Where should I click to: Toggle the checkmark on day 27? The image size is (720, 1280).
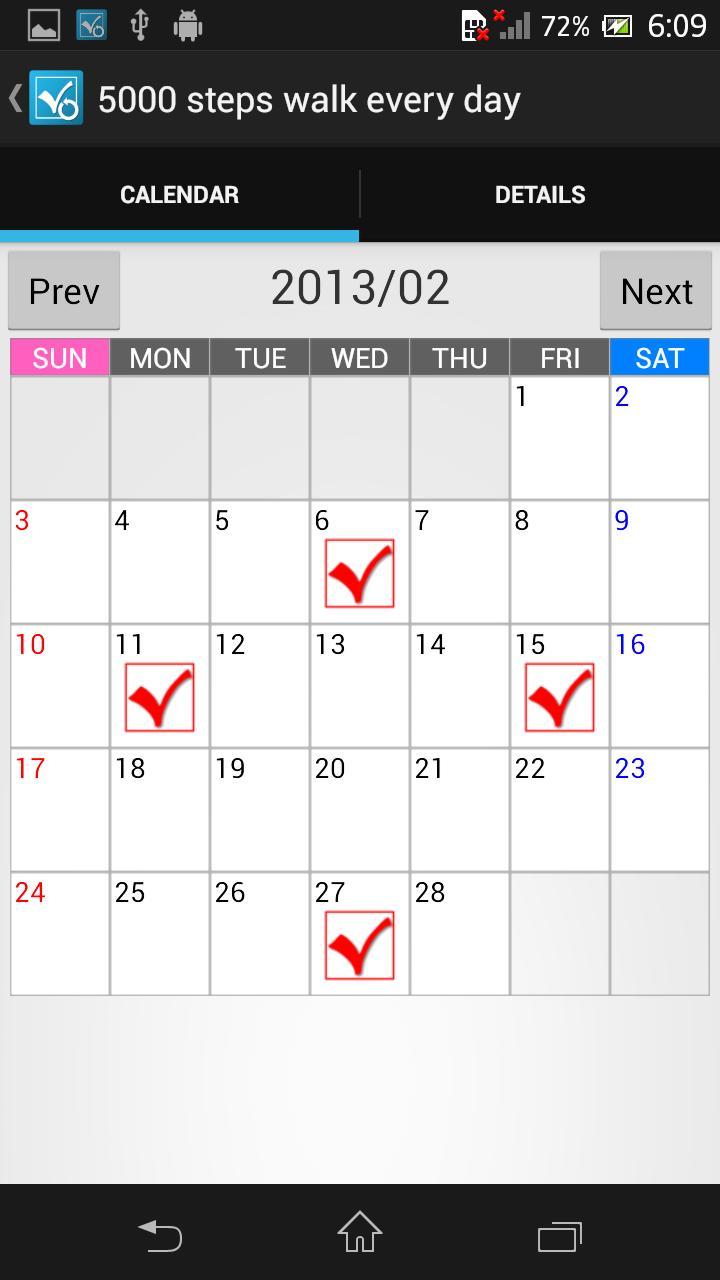[x=359, y=945]
